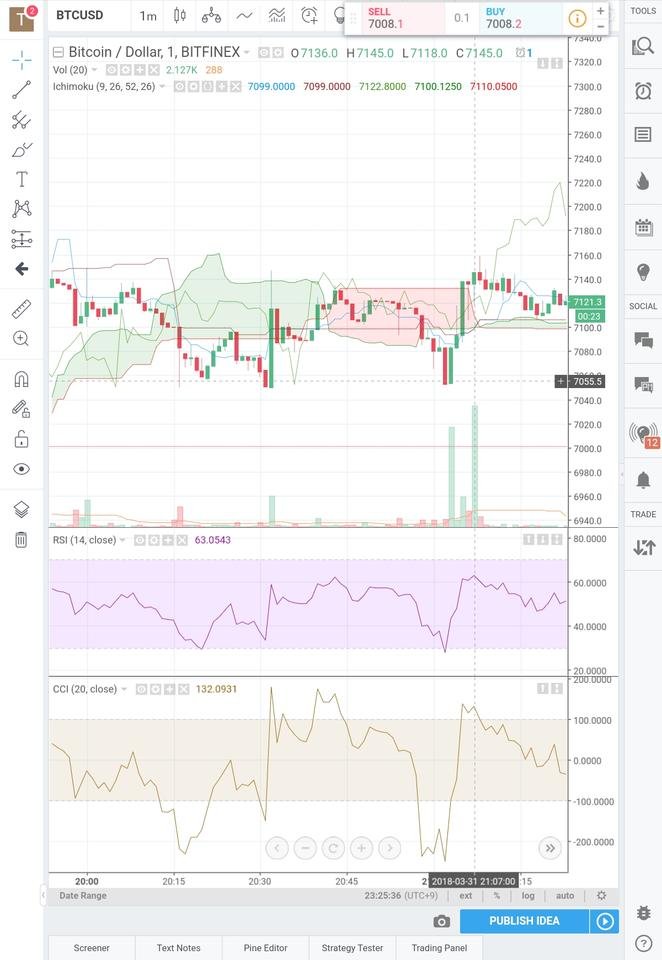
Task: Take a chart snapshot with camera icon
Action: point(441,921)
